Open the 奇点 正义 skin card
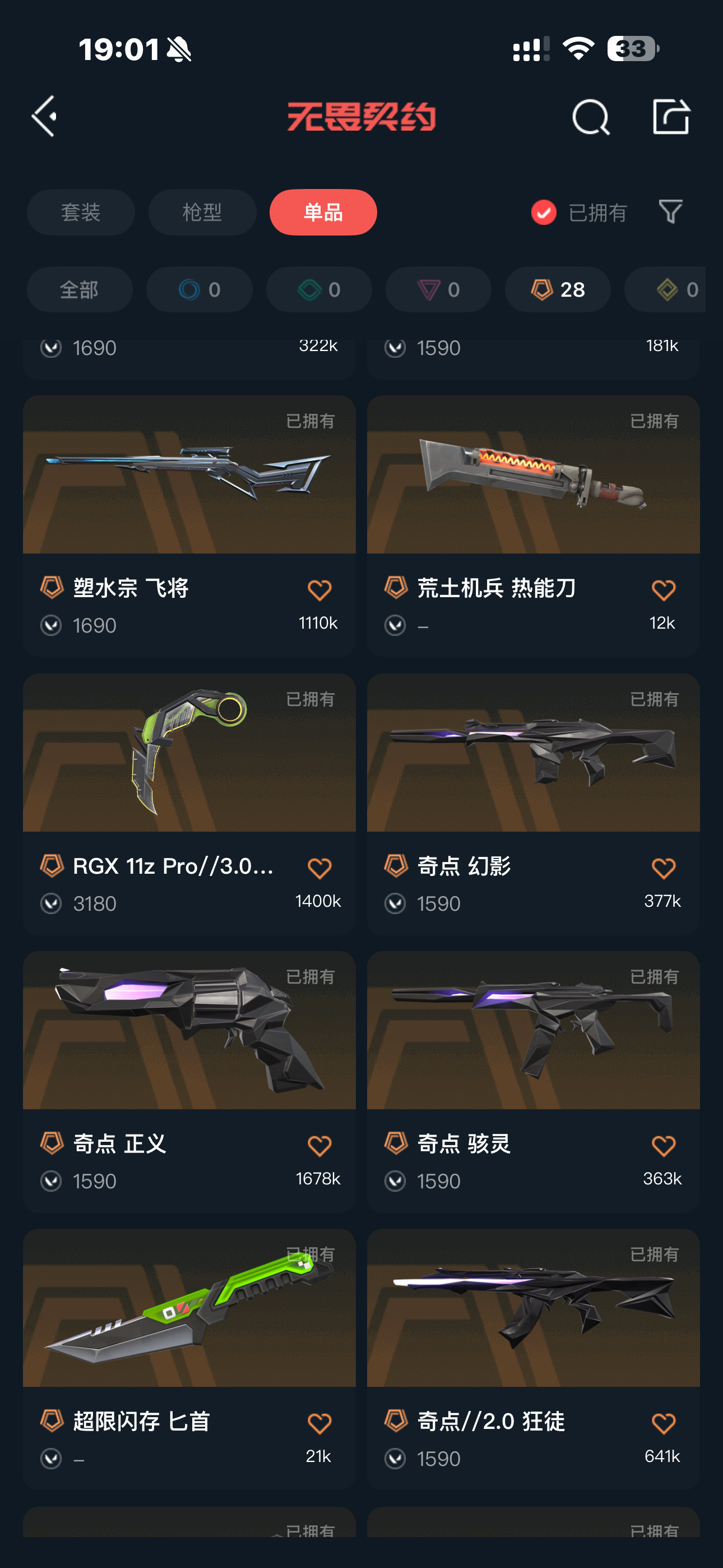The image size is (723, 1568). [x=189, y=1081]
